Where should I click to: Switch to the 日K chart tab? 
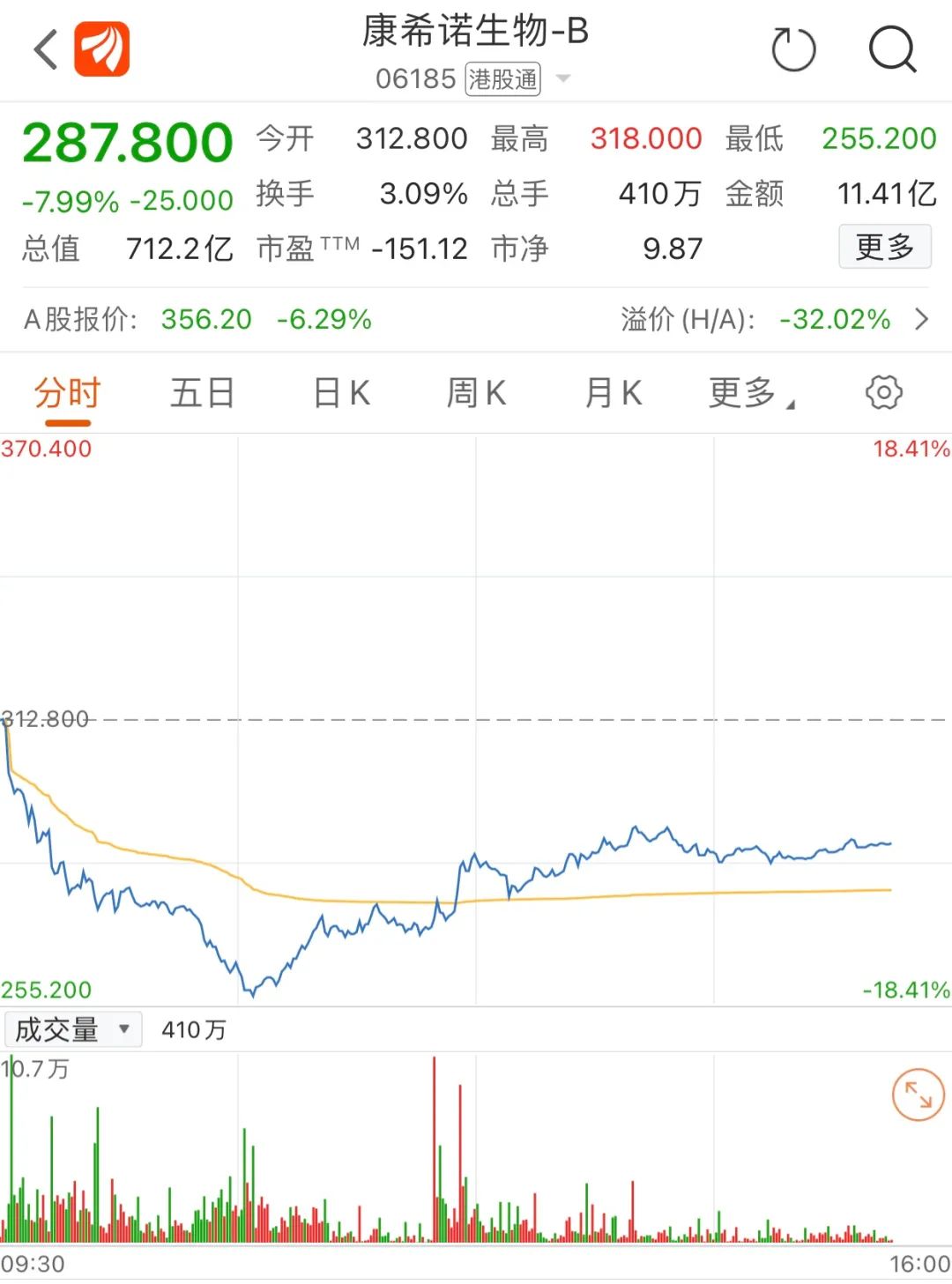342,393
